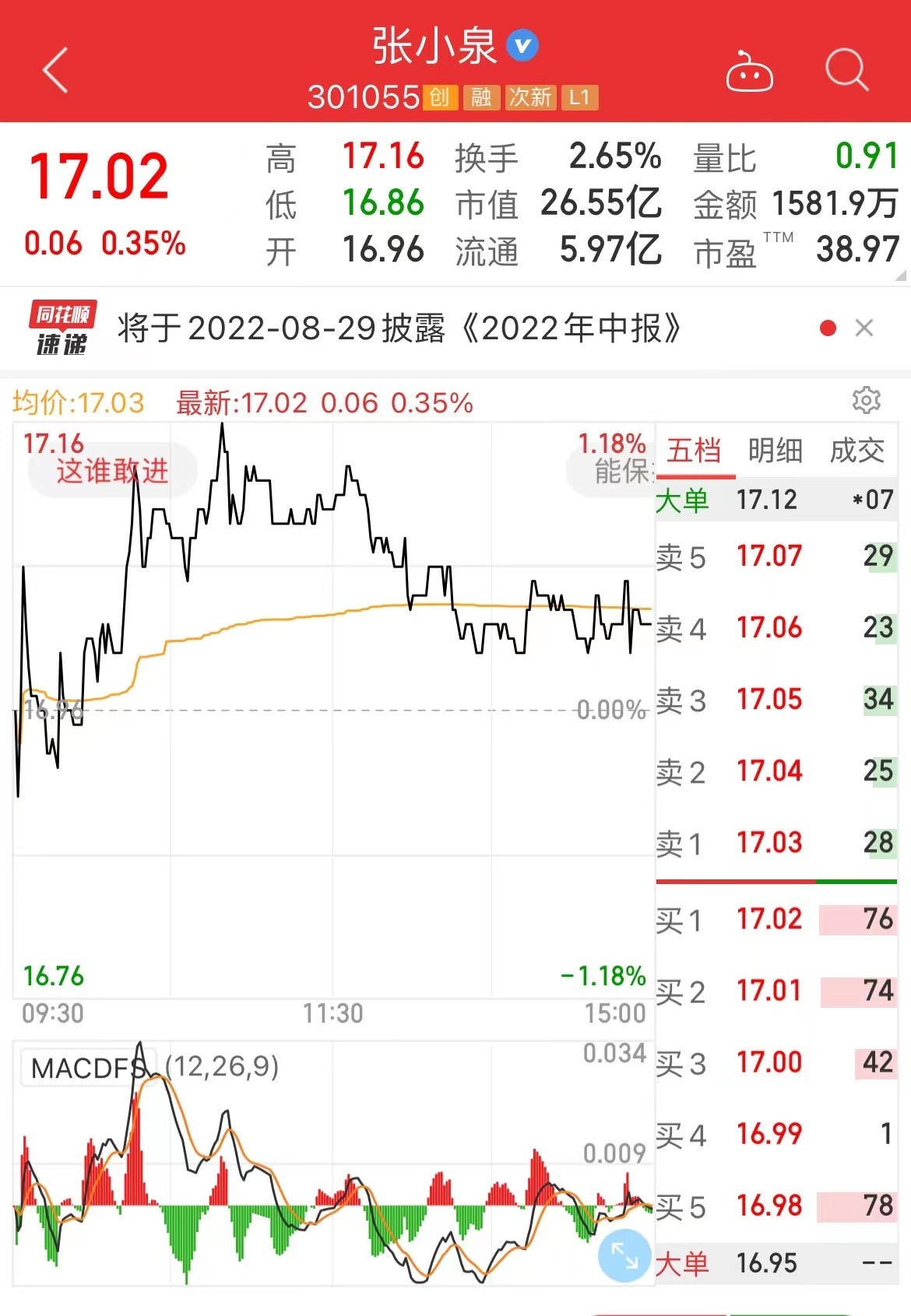Switch to the 明细 tab
Screen dimensions: 911x1316
776,451
